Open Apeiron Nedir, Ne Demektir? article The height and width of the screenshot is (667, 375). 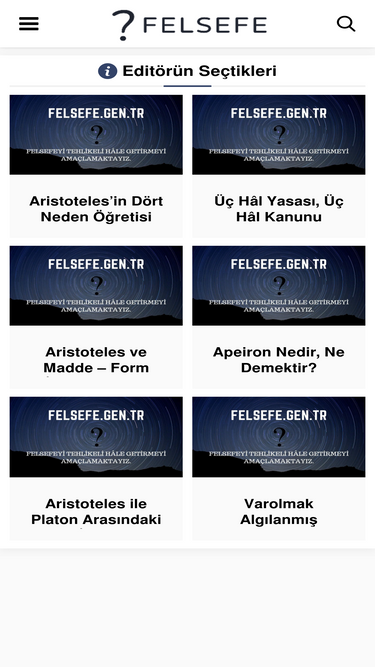(279, 360)
